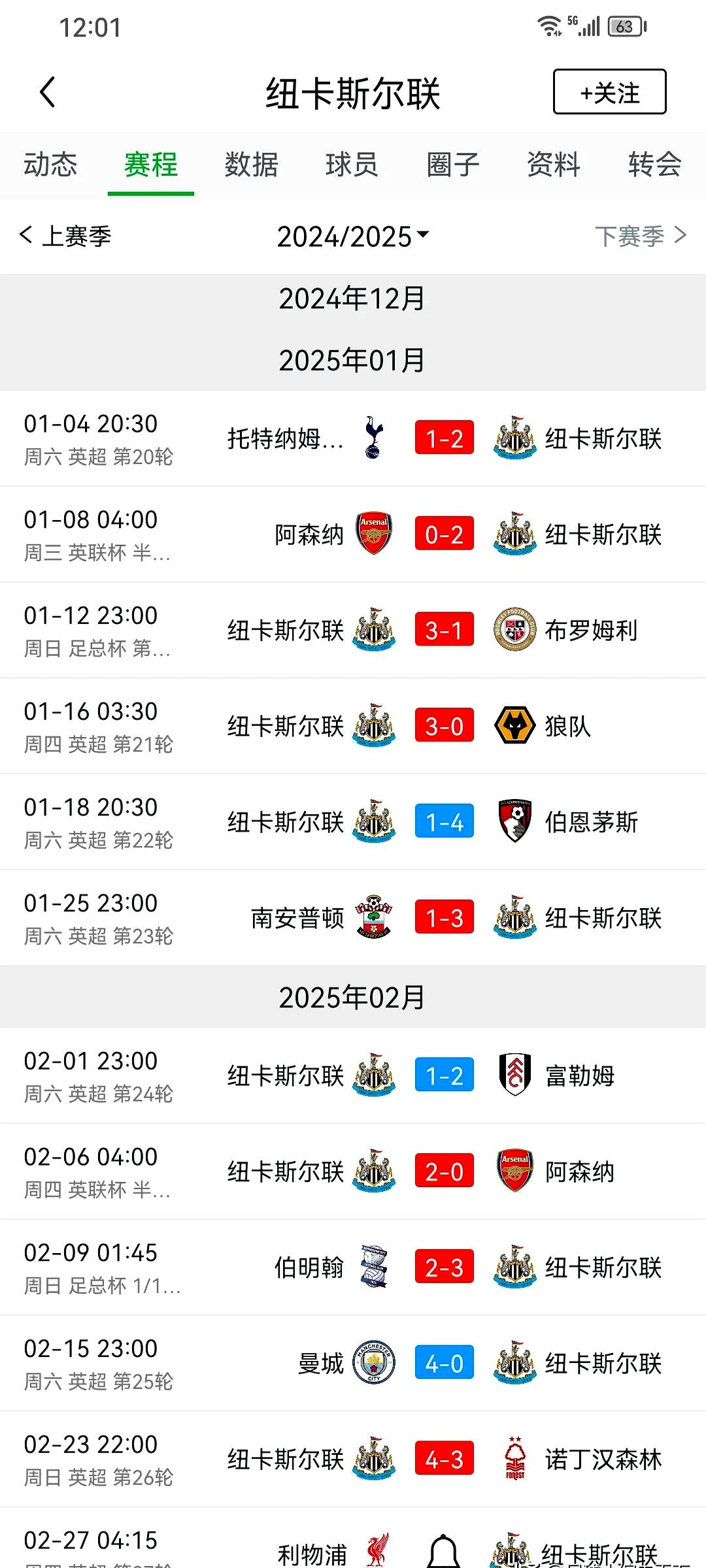
Task: Switch to the 数据 tab
Action: [252, 165]
